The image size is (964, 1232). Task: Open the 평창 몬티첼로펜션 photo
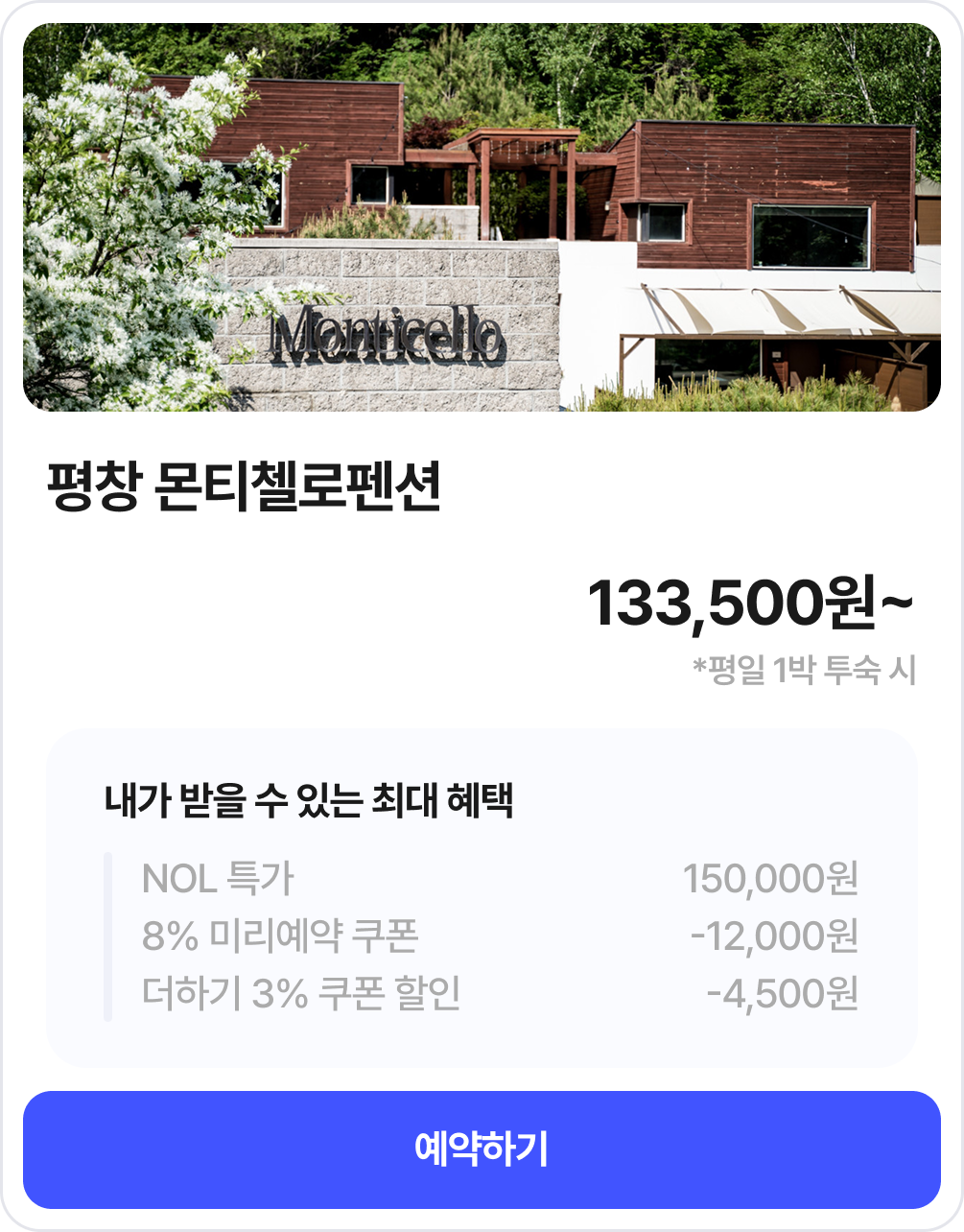[482, 218]
